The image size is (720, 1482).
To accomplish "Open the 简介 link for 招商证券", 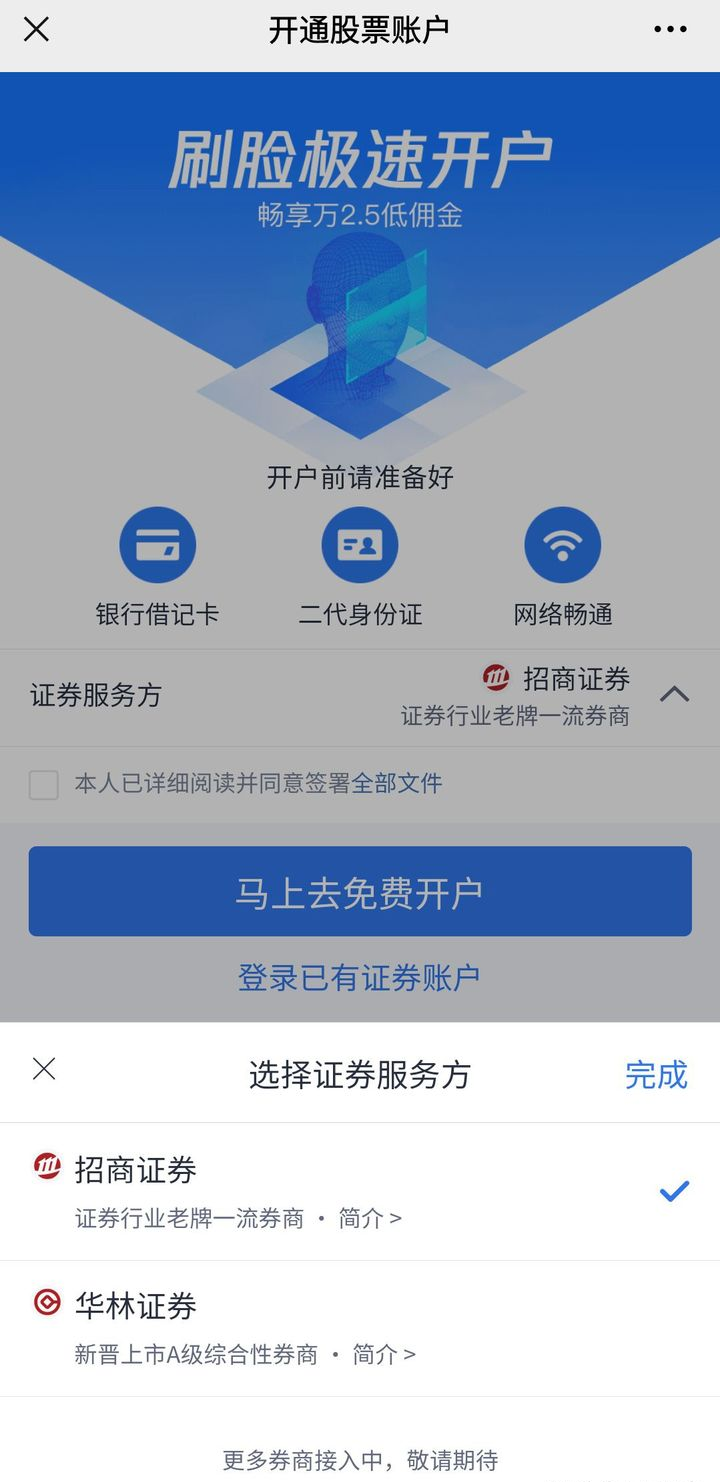I will 370,1219.
